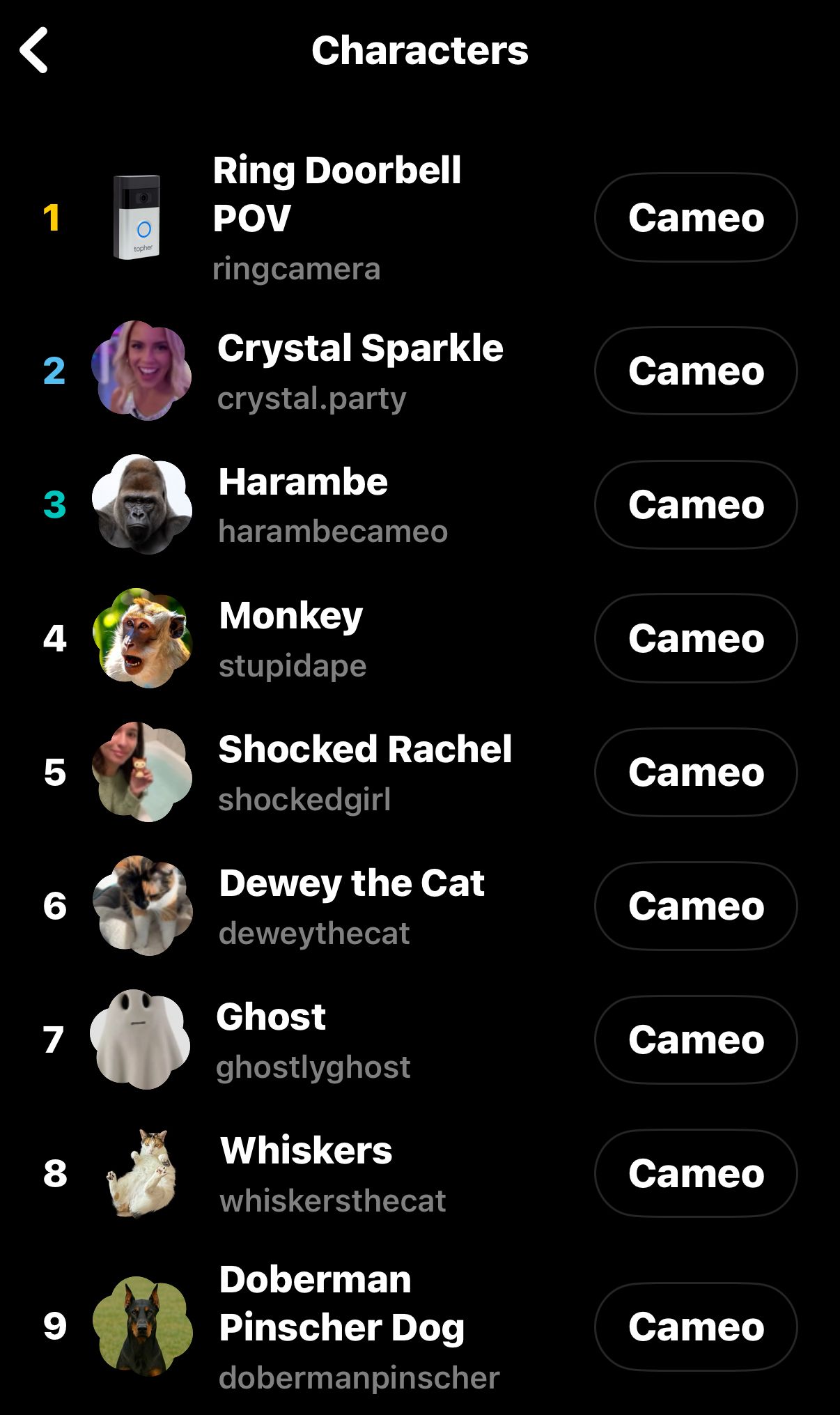This screenshot has height=1415, width=840.
Task: Choose Cameo for Doberman Pinscher Dog
Action: pyautogui.click(x=695, y=1327)
